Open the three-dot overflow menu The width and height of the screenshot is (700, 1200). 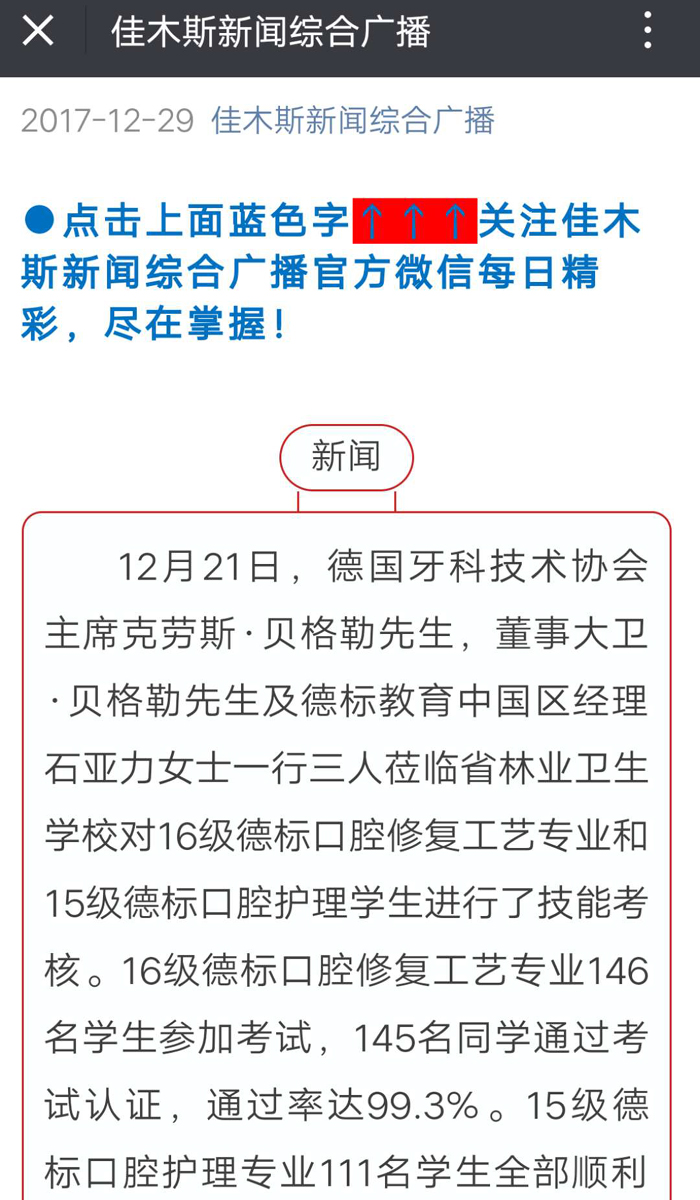[x=648, y=31]
